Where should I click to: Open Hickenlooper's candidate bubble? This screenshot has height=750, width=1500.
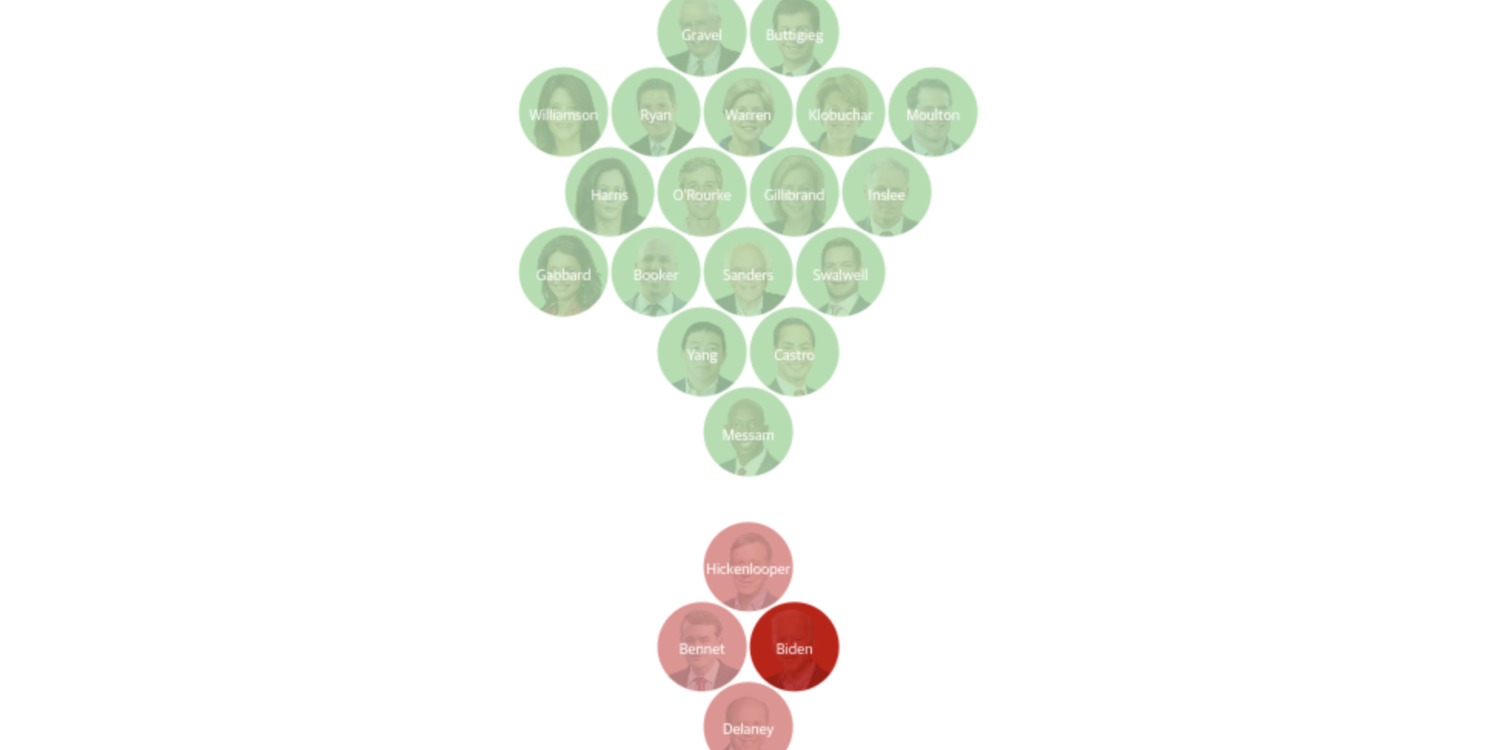pyautogui.click(x=748, y=567)
